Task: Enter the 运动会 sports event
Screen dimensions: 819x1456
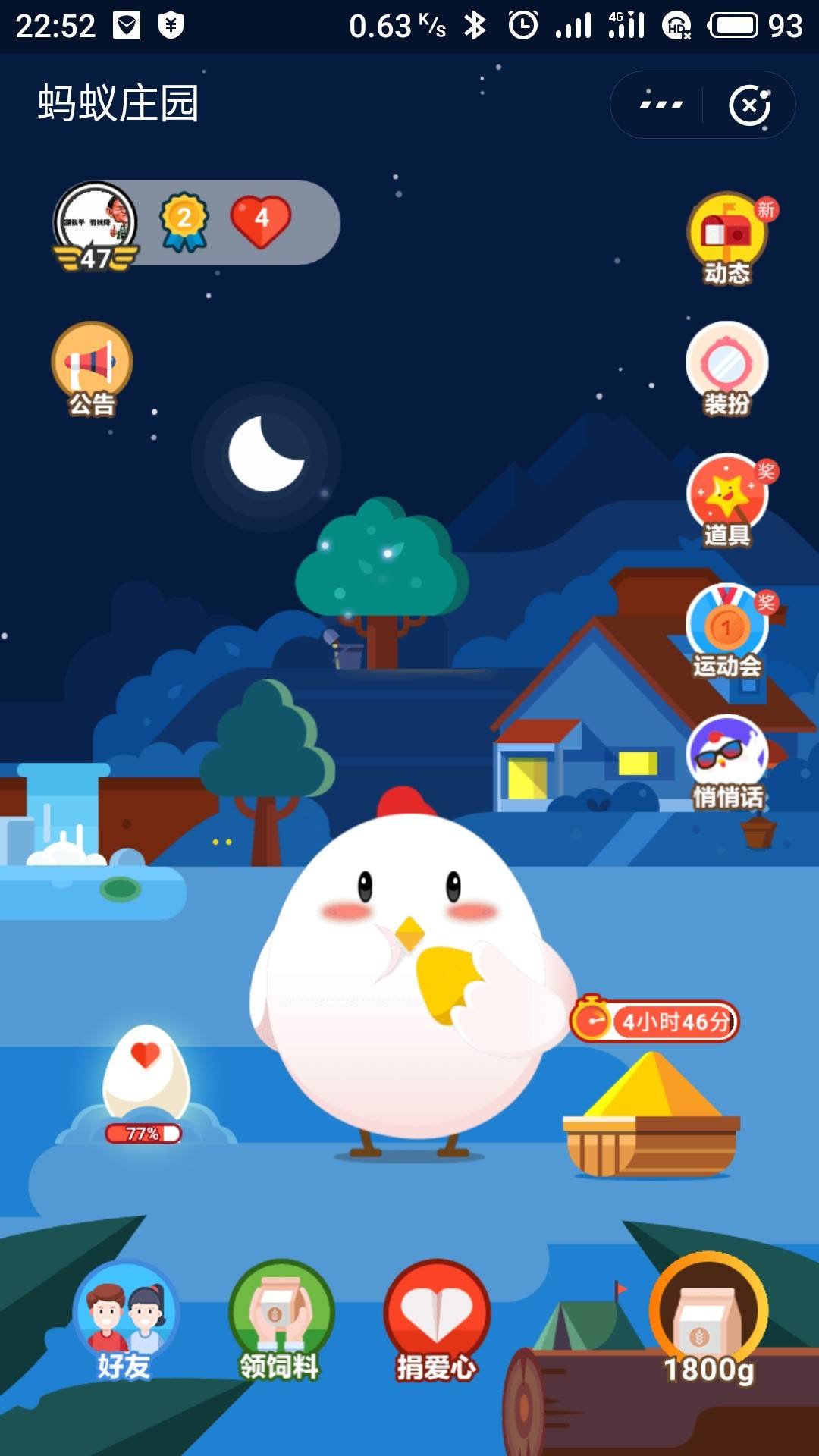Action: point(727,631)
